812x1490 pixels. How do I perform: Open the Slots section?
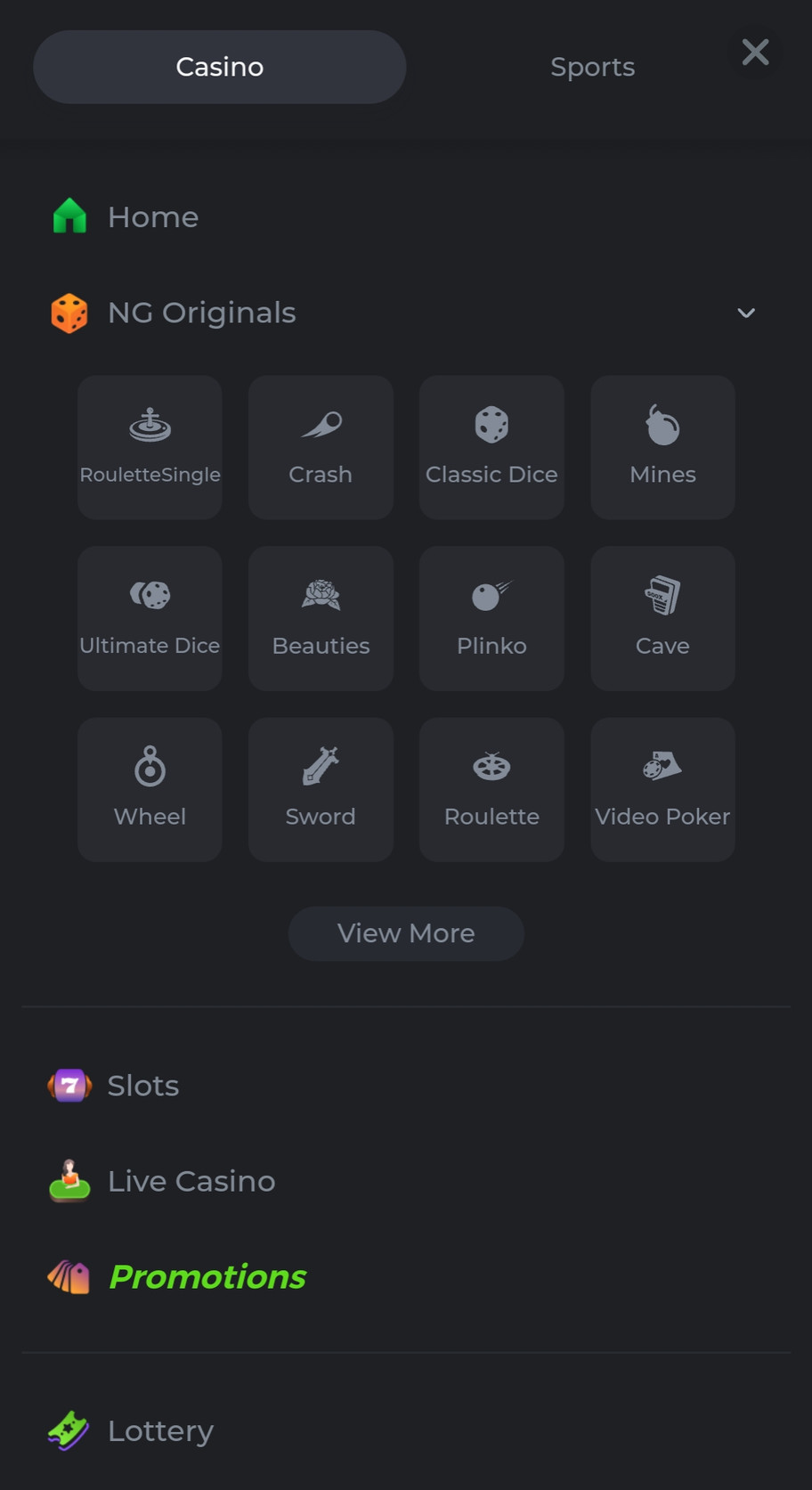(142, 1086)
